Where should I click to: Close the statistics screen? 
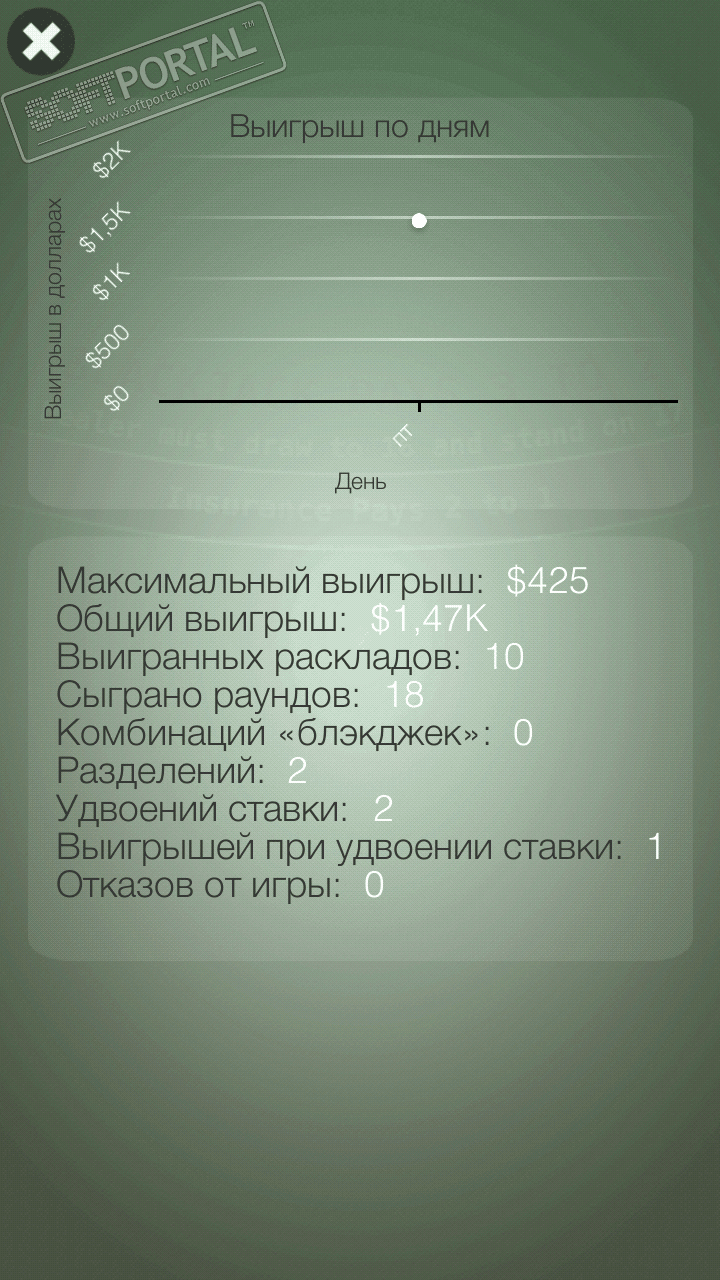click(x=41, y=42)
